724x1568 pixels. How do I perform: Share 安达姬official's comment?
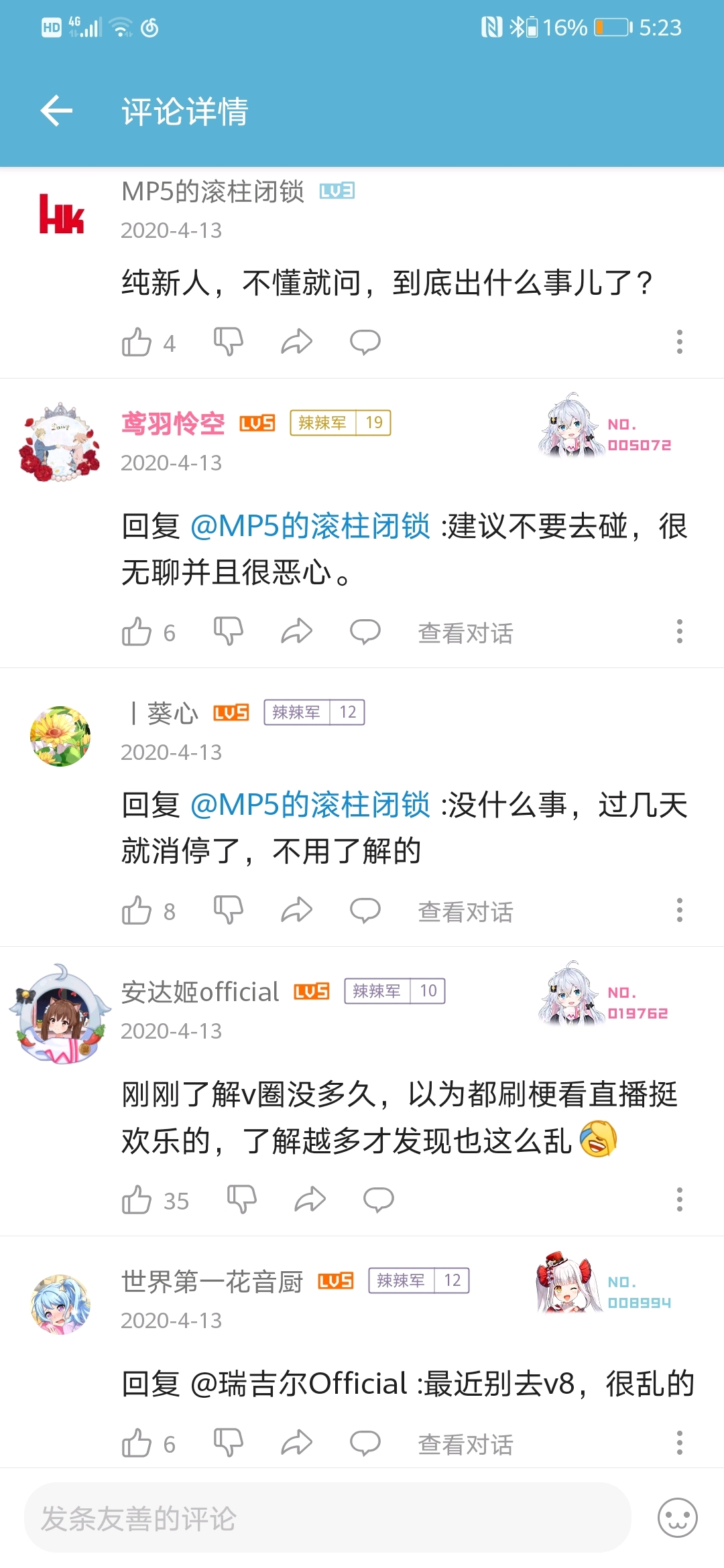(x=310, y=1200)
